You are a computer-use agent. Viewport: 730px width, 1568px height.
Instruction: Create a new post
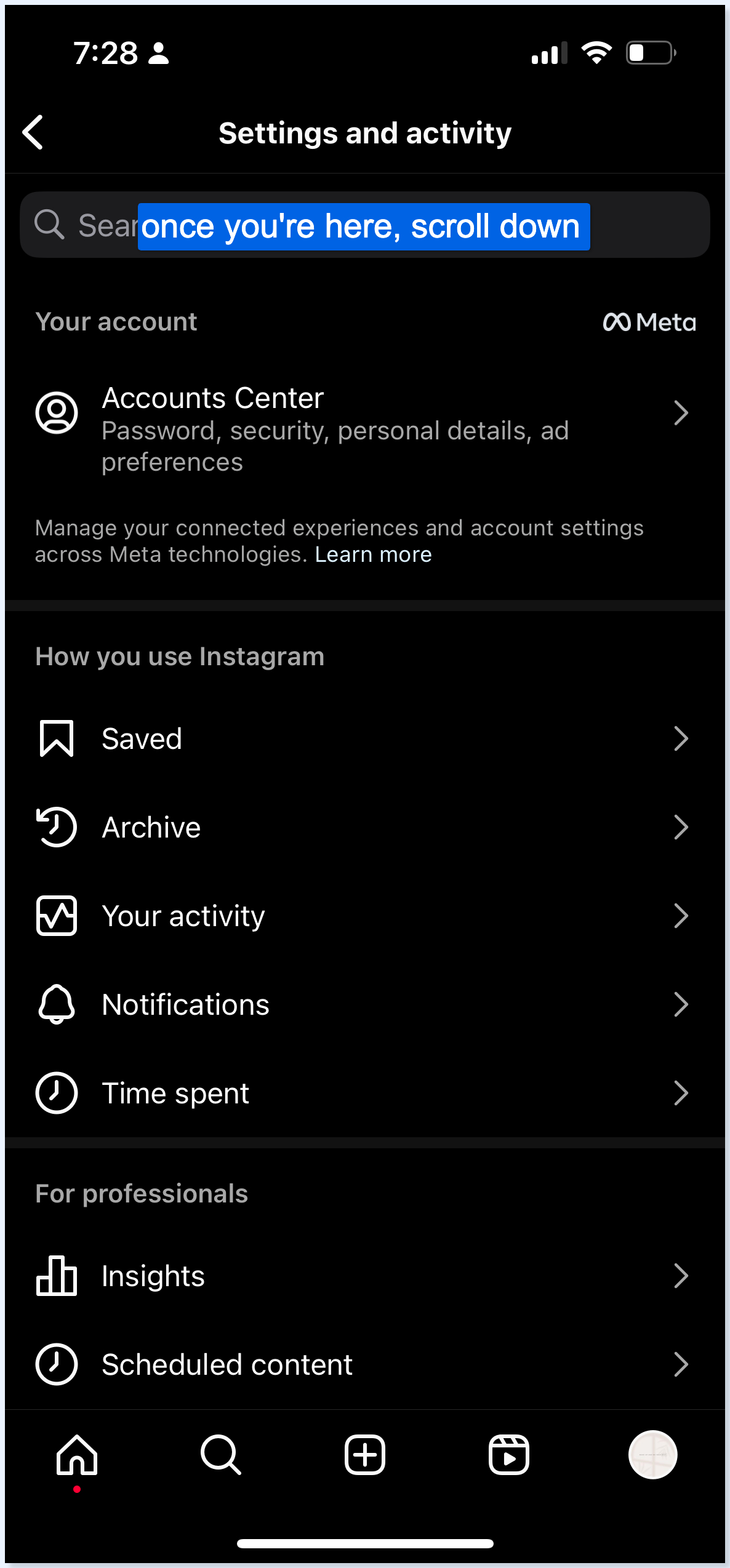tap(365, 1455)
